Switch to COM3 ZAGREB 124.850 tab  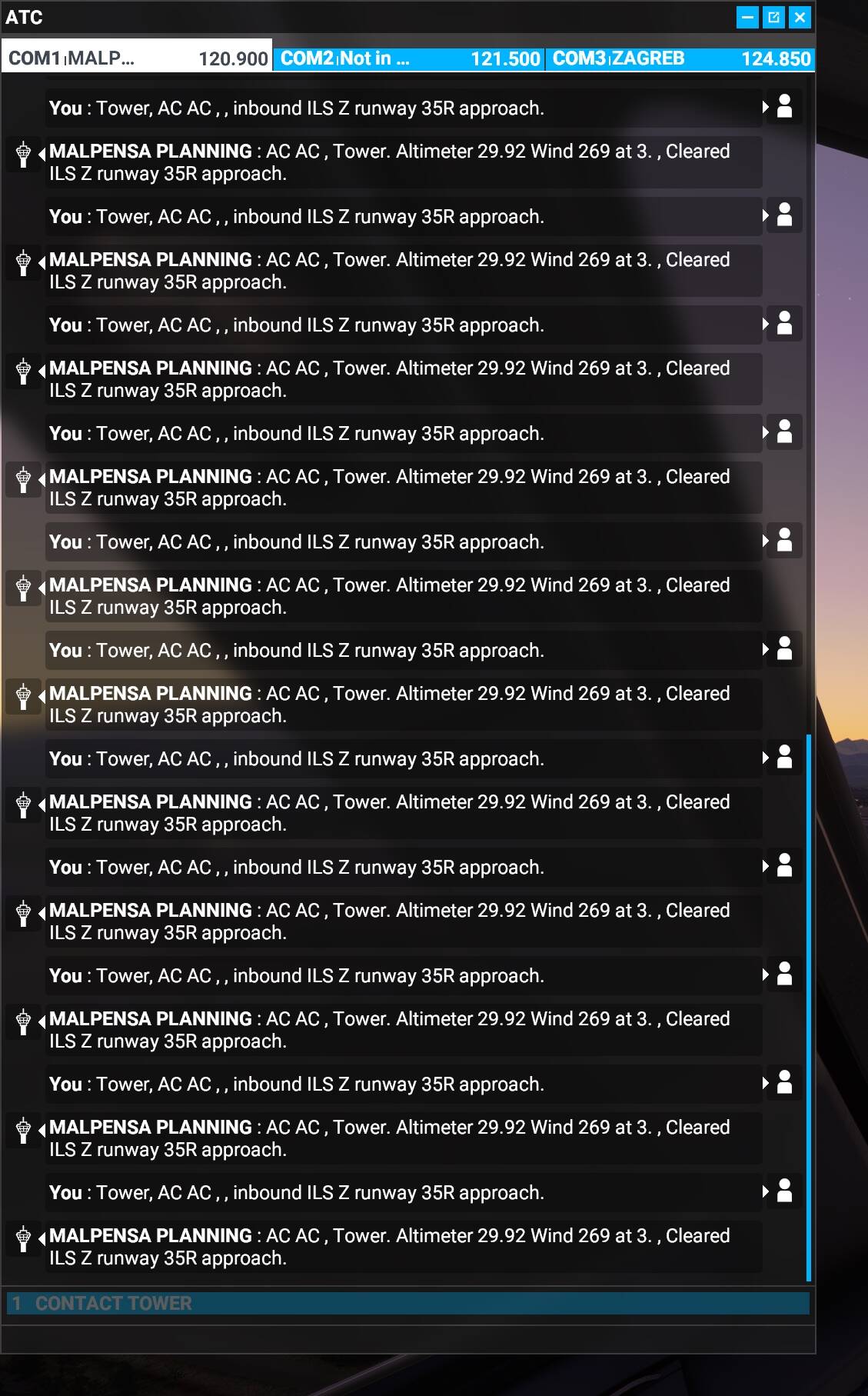680,58
